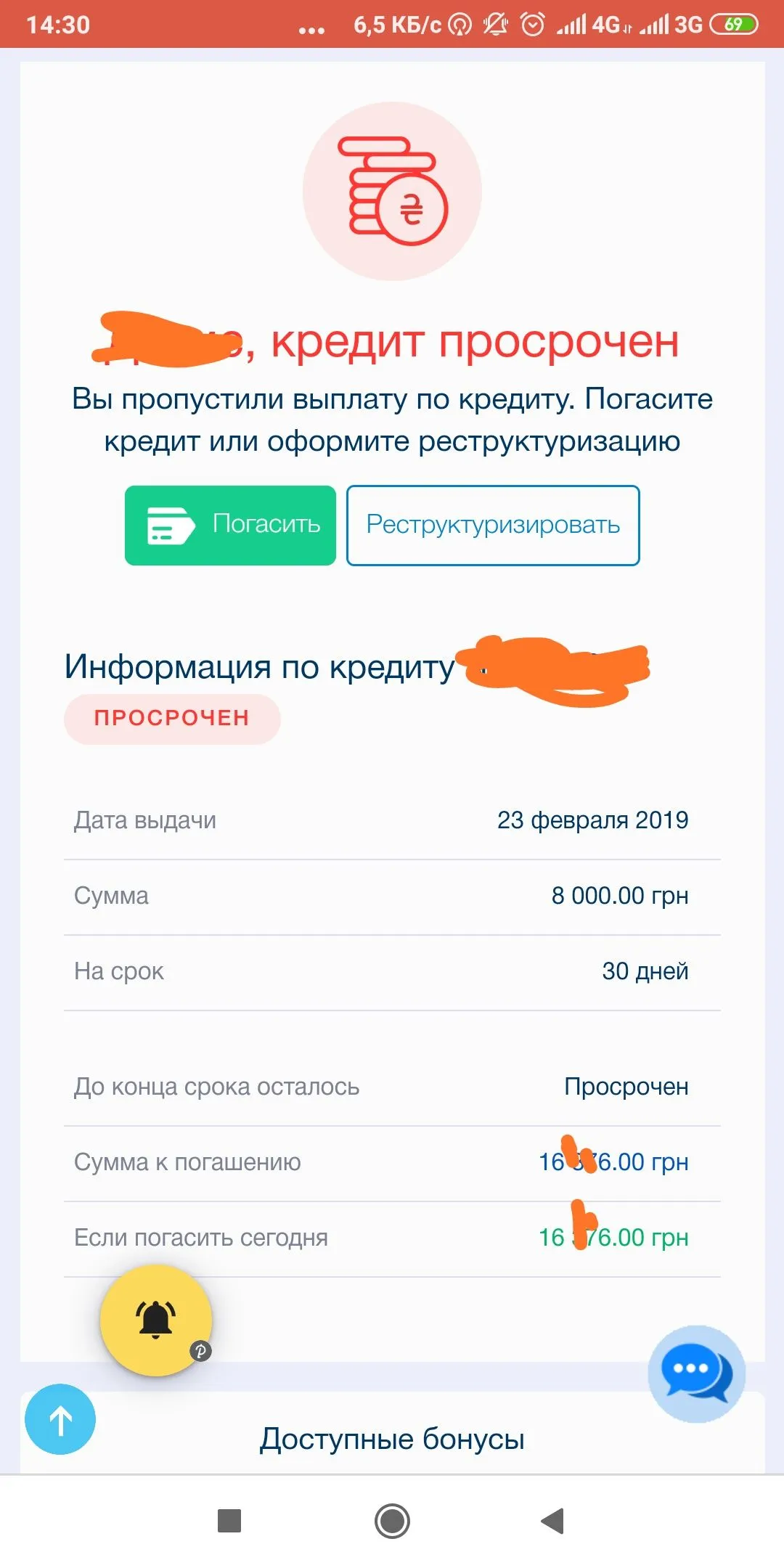Image resolution: width=784 pixels, height=1568 pixels.
Task: Tap the green Погасить button
Action: [230, 525]
